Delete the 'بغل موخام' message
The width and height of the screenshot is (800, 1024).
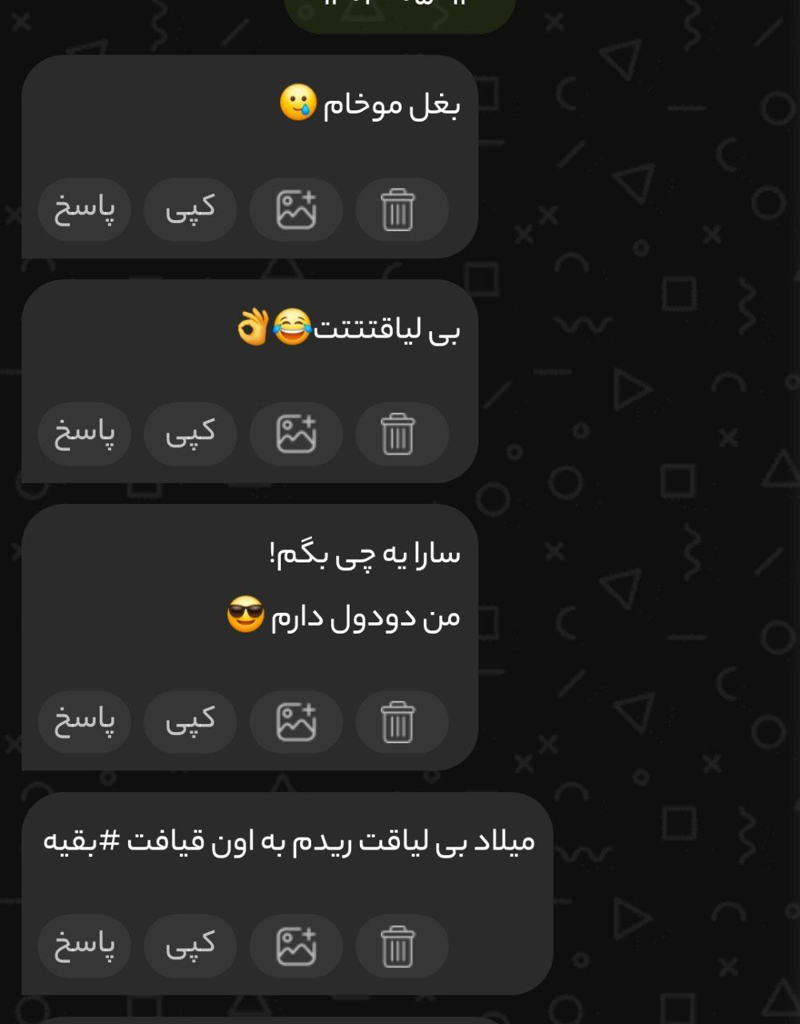(x=398, y=210)
